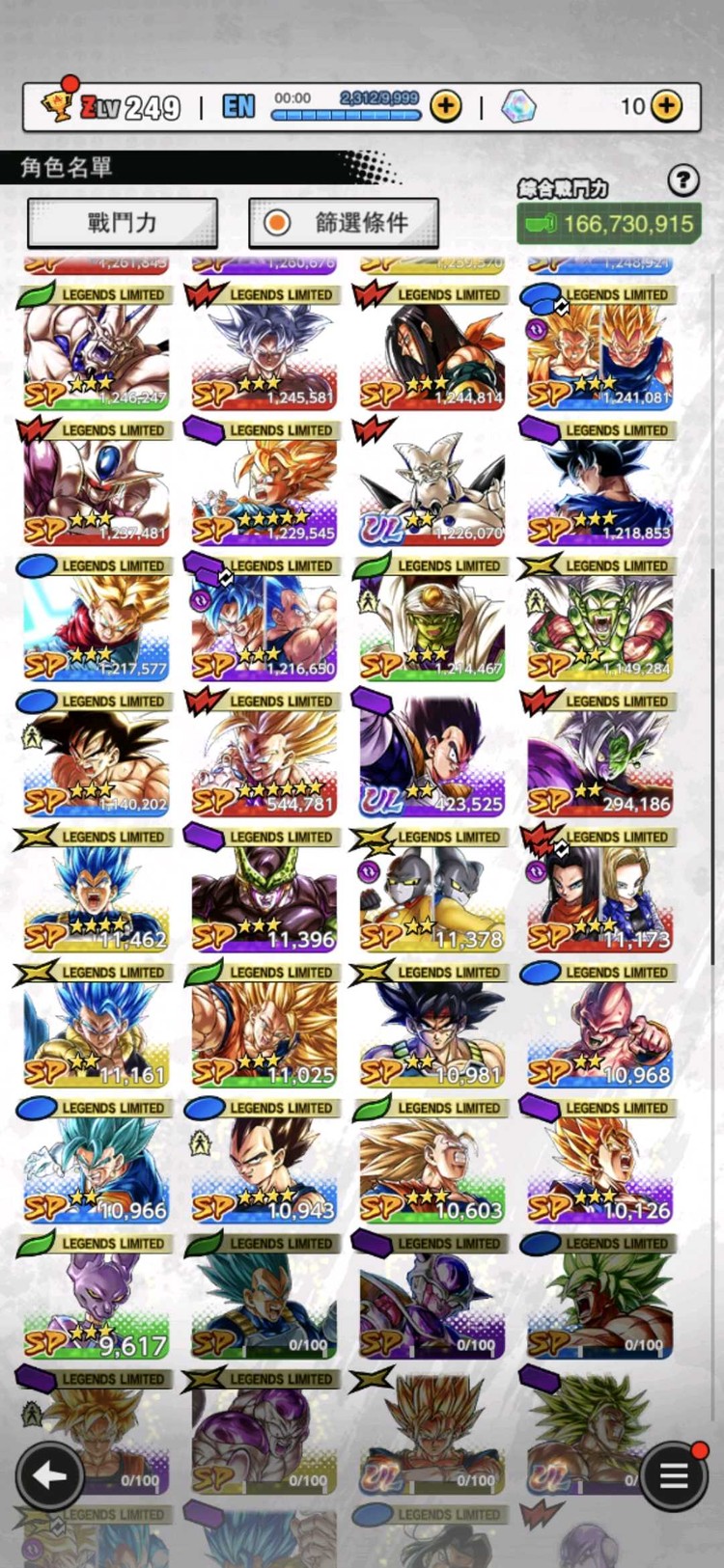724x1568 pixels.
Task: Open the 篩選條件 filter options
Action: [x=344, y=223]
